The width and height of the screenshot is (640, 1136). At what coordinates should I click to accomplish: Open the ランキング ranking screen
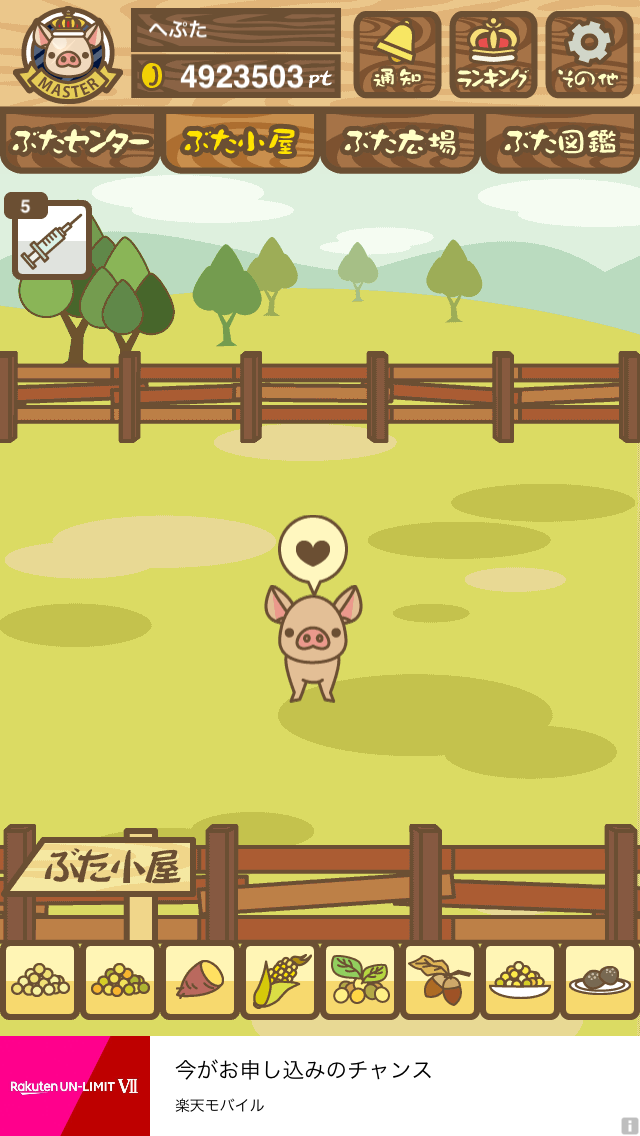pos(493,54)
